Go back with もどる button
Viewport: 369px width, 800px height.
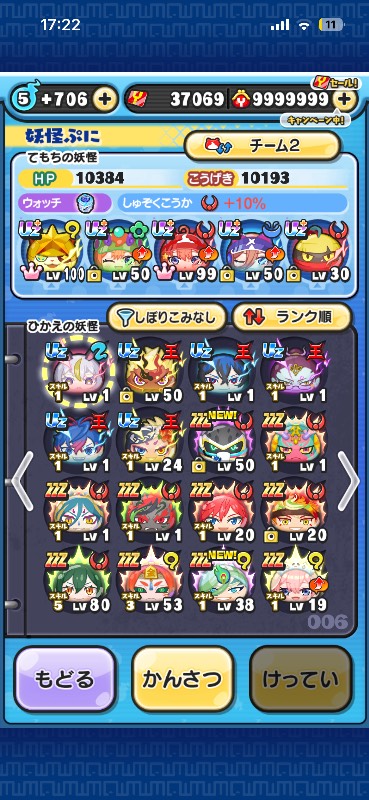pos(65,679)
